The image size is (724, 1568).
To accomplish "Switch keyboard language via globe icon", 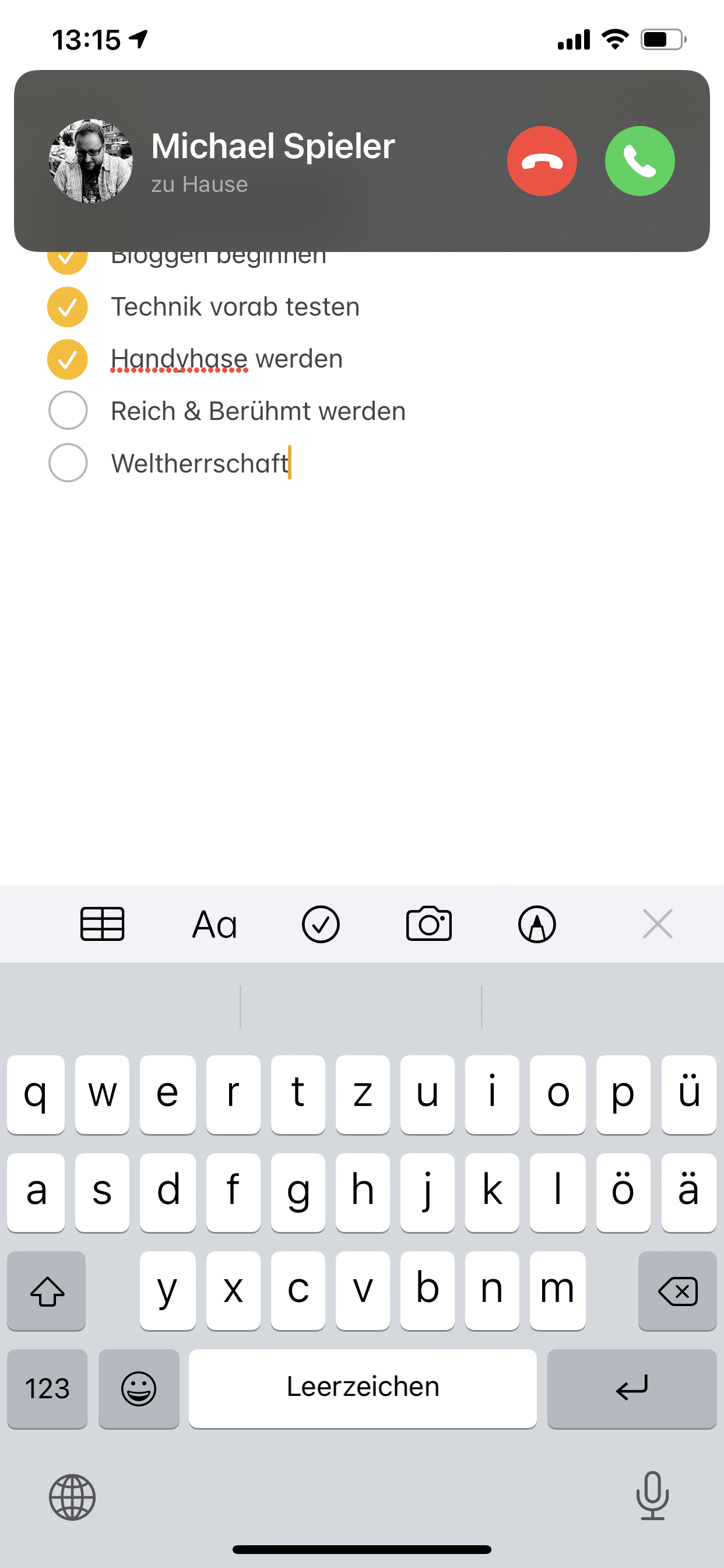I will click(x=72, y=1497).
